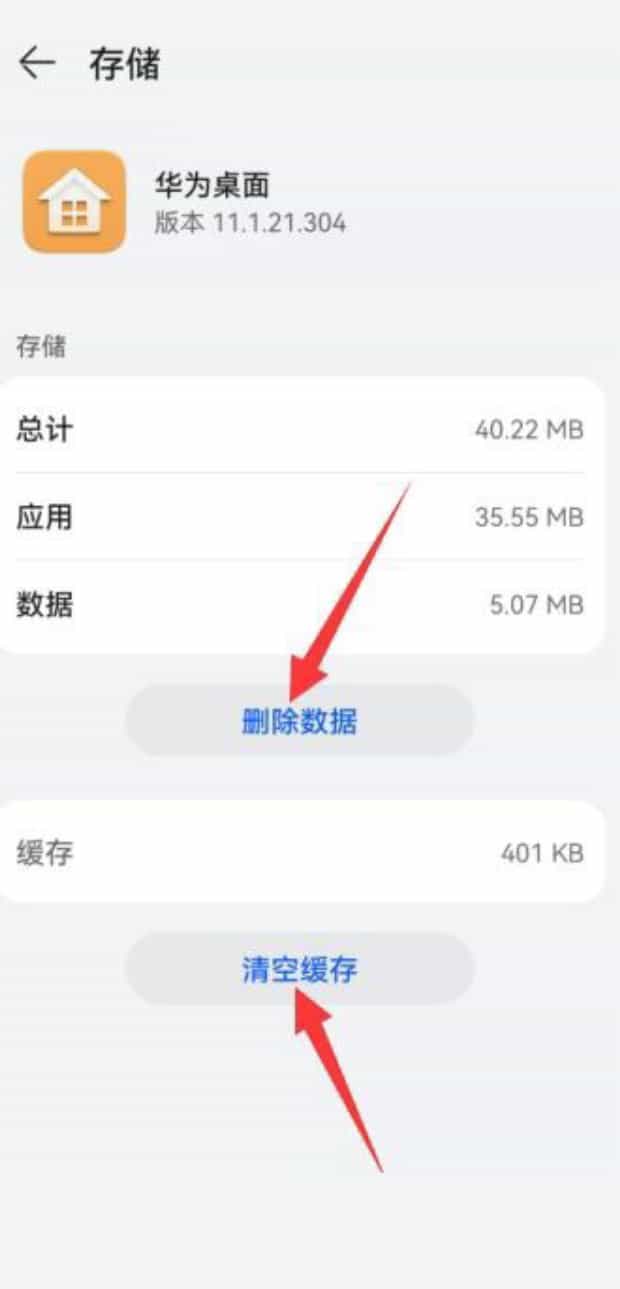The image size is (620, 1289).
Task: Go back from the 存储 page
Action: point(37,64)
